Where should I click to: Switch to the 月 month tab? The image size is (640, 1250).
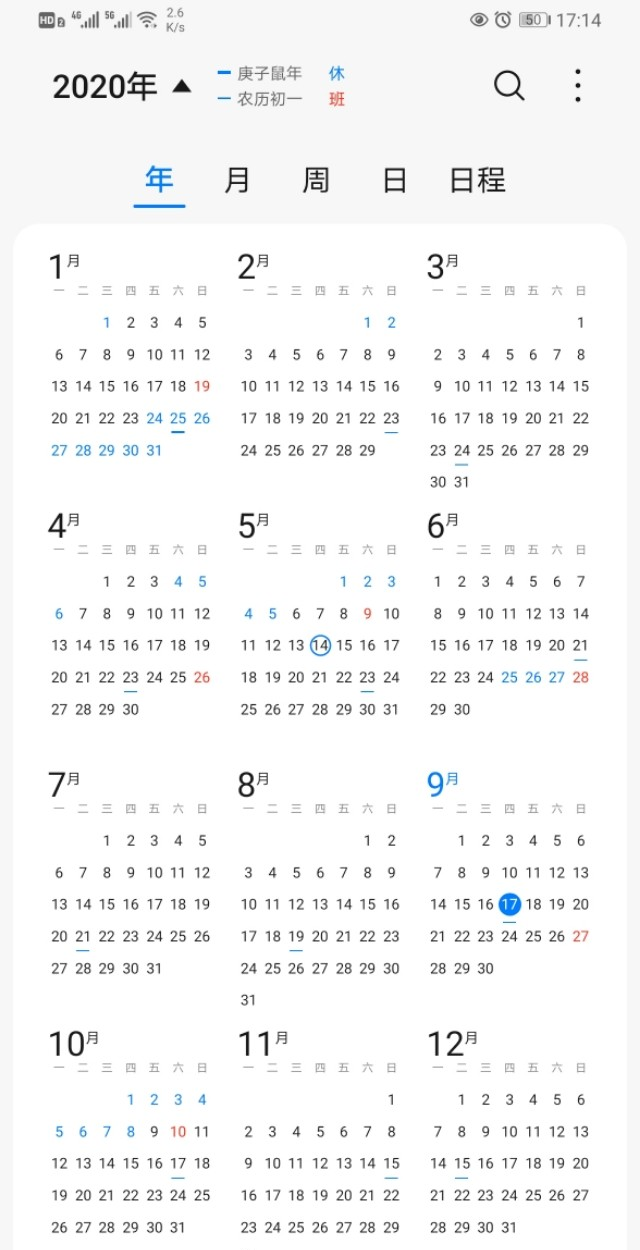click(237, 180)
